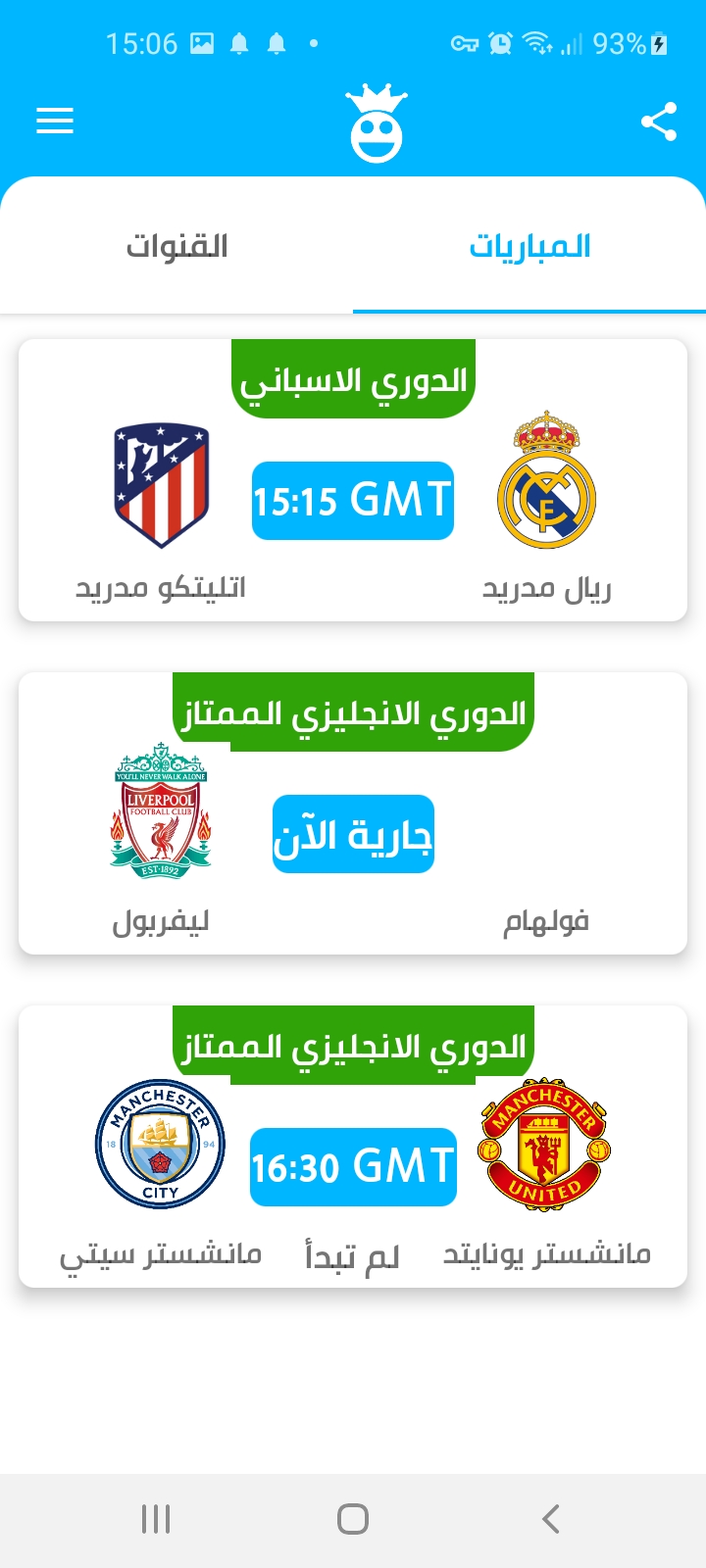This screenshot has height=1568, width=706.
Task: Open the live فولهام vs ليفربول match
Action: [x=353, y=834]
